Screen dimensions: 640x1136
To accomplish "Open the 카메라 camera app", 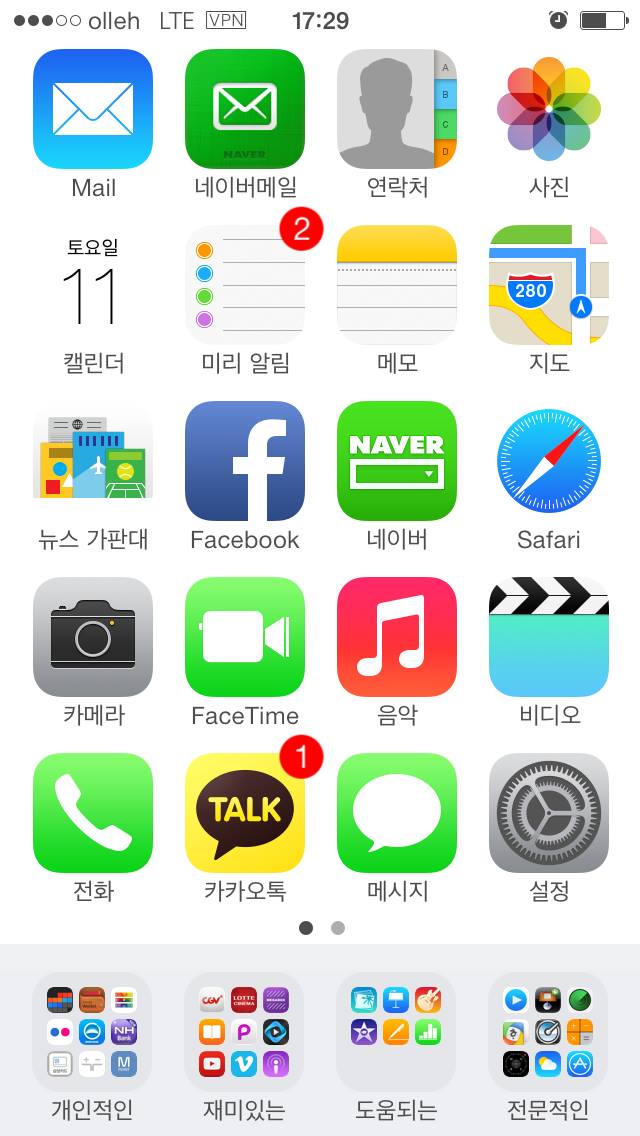I will tap(93, 637).
